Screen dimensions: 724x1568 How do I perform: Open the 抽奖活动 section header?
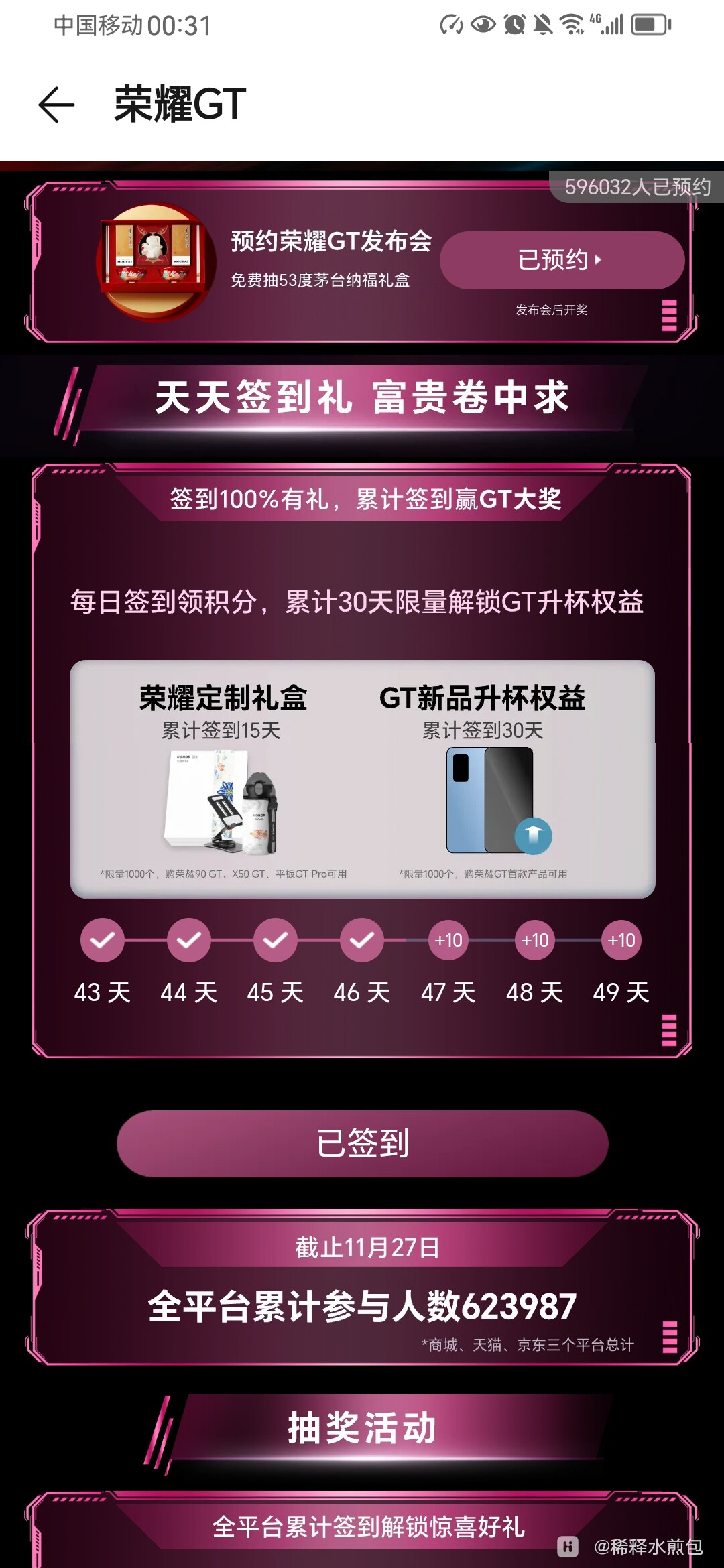362,1426
